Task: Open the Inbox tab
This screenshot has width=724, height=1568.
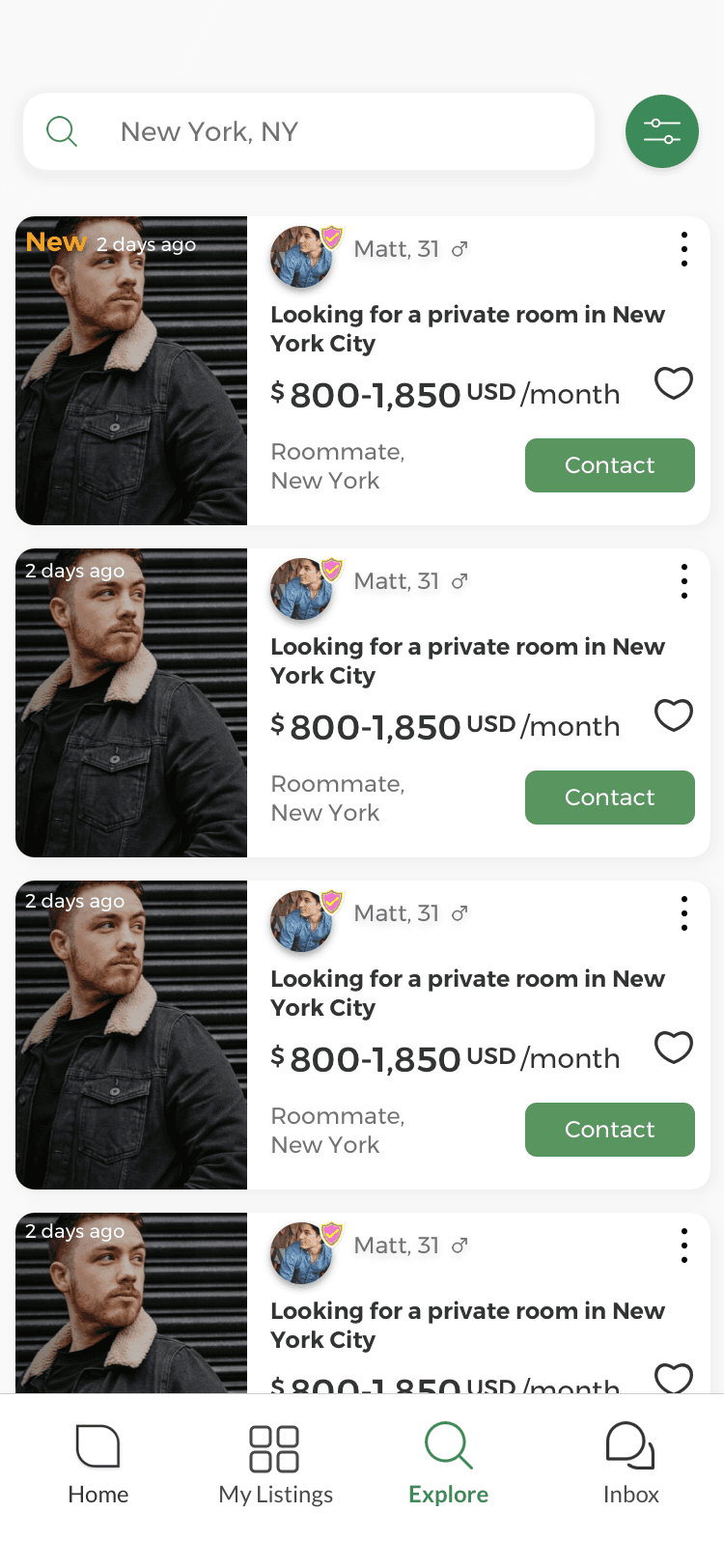Action: (630, 1465)
